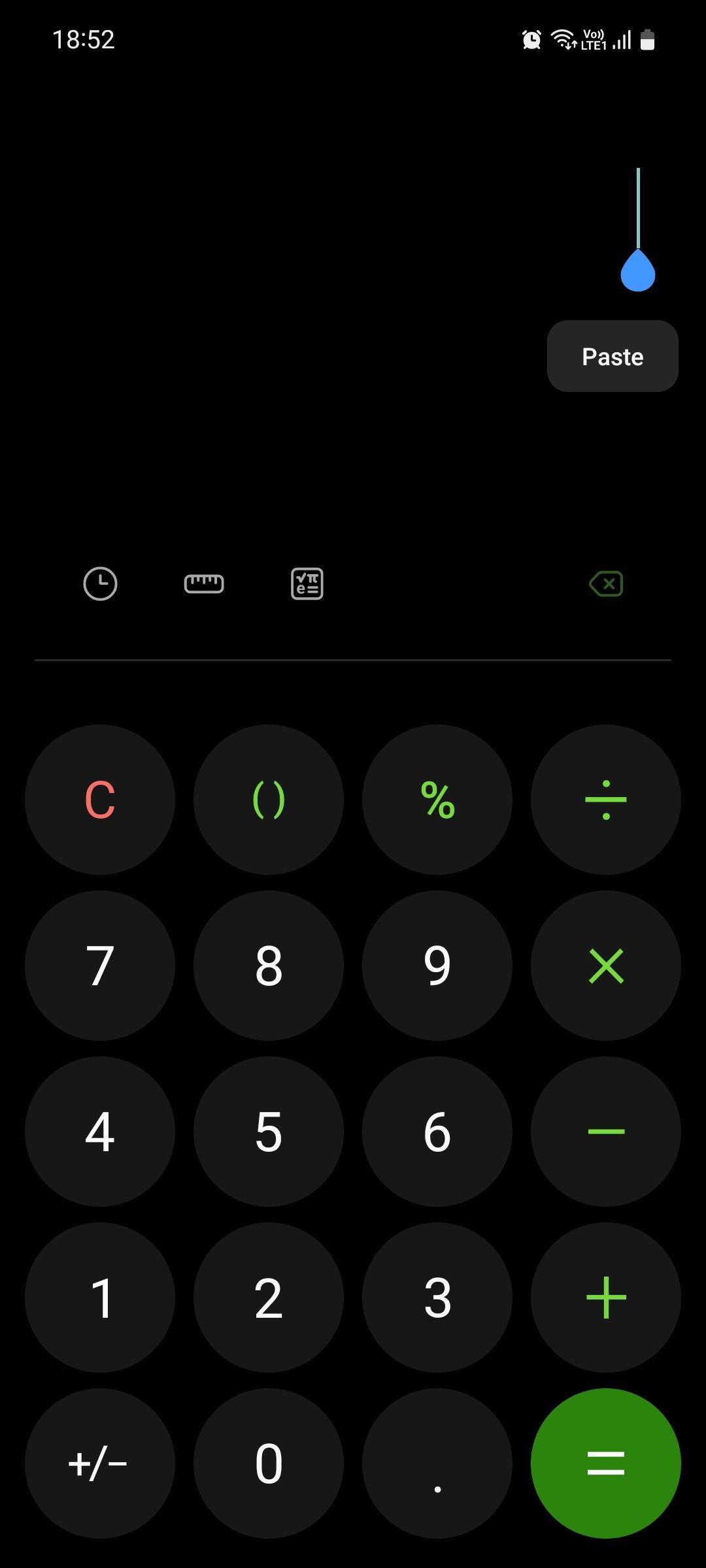Select the multiplication operator
This screenshot has width=706, height=1568.
tap(606, 966)
